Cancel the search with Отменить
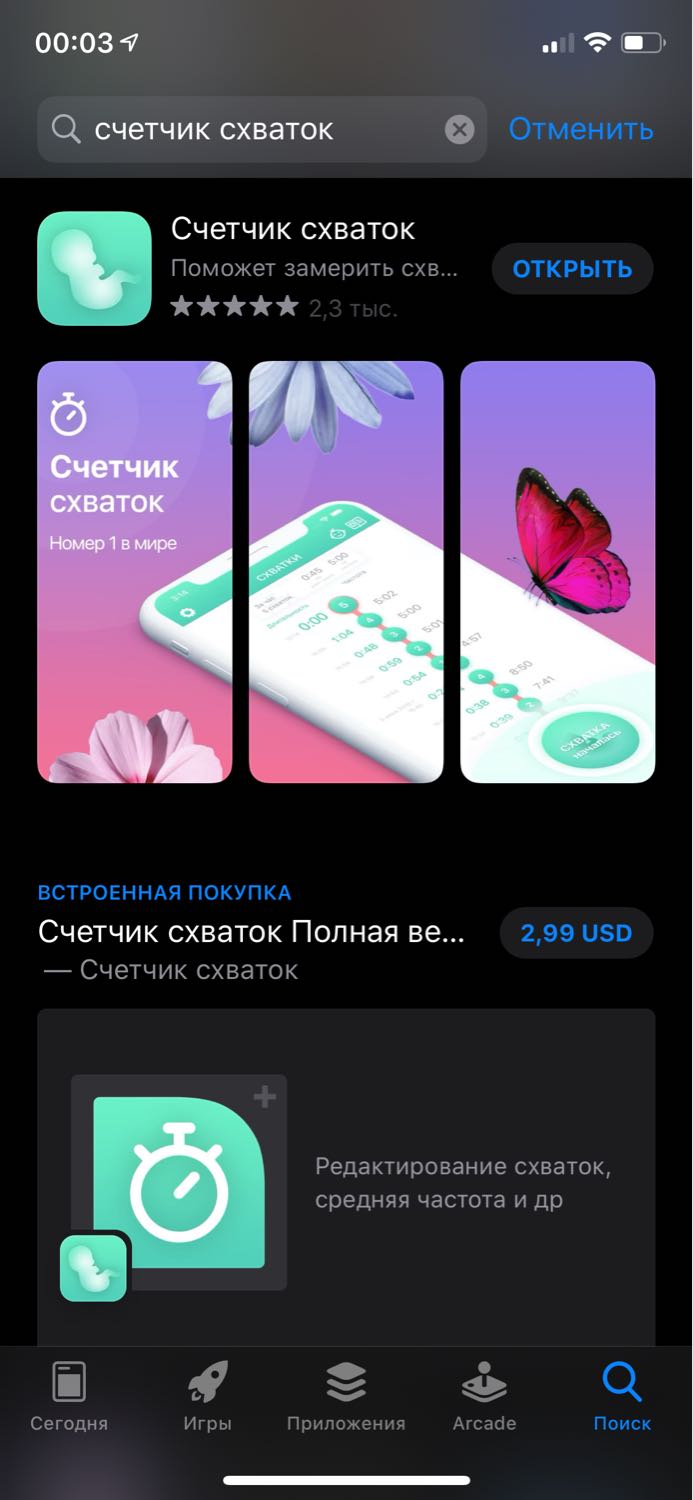Viewport: 693px width, 1500px height. click(x=581, y=129)
